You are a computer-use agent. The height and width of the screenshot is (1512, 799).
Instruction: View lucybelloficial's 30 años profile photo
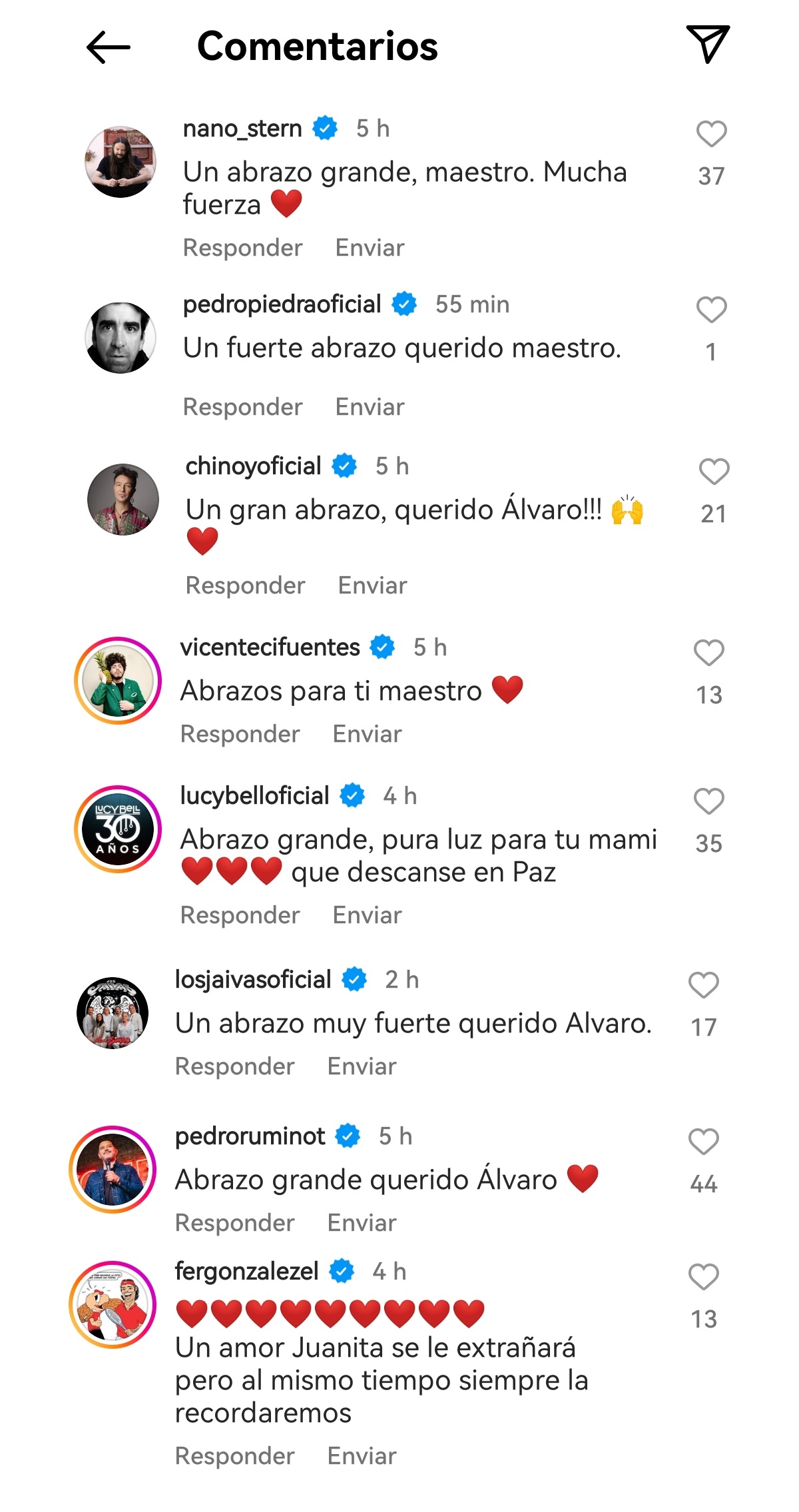coord(120,831)
